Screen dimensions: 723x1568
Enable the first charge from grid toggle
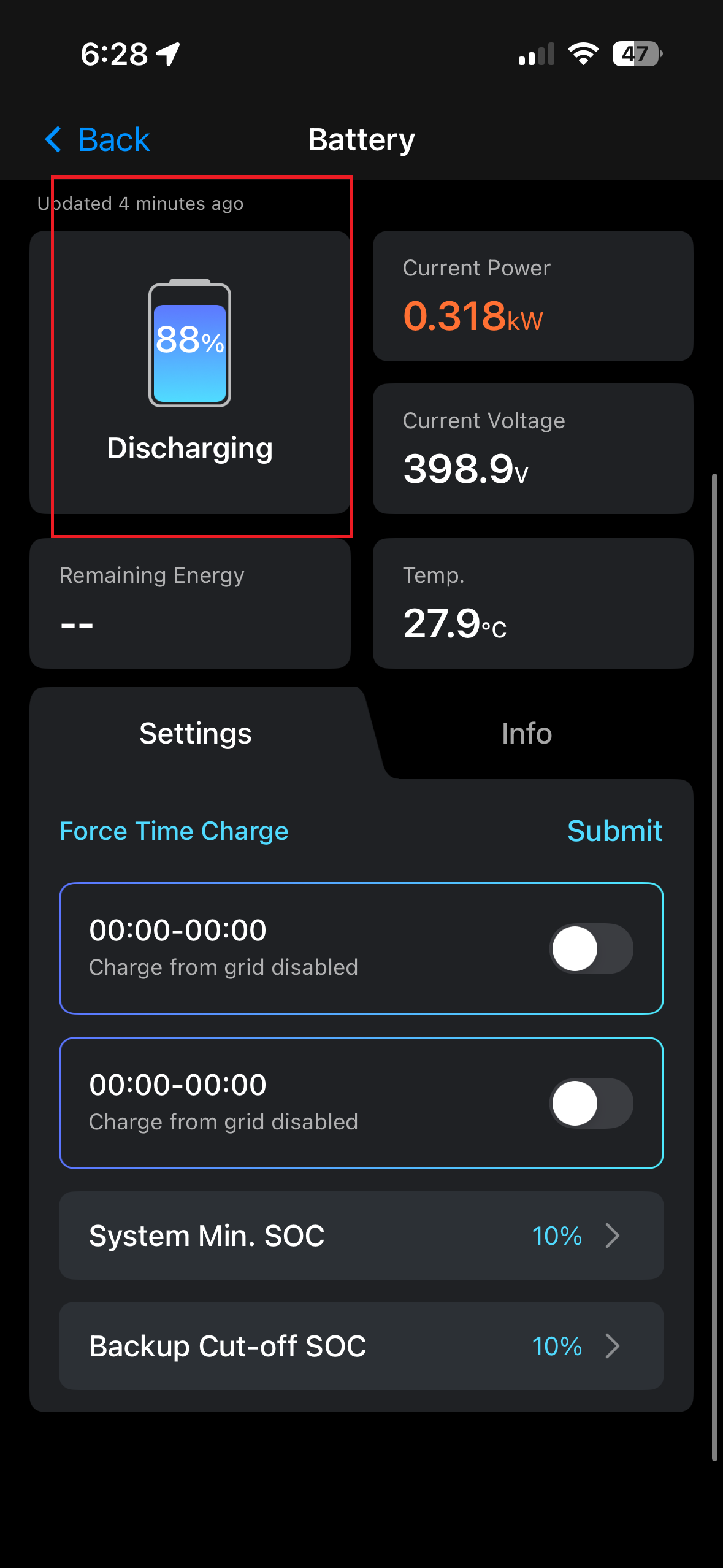pos(591,949)
